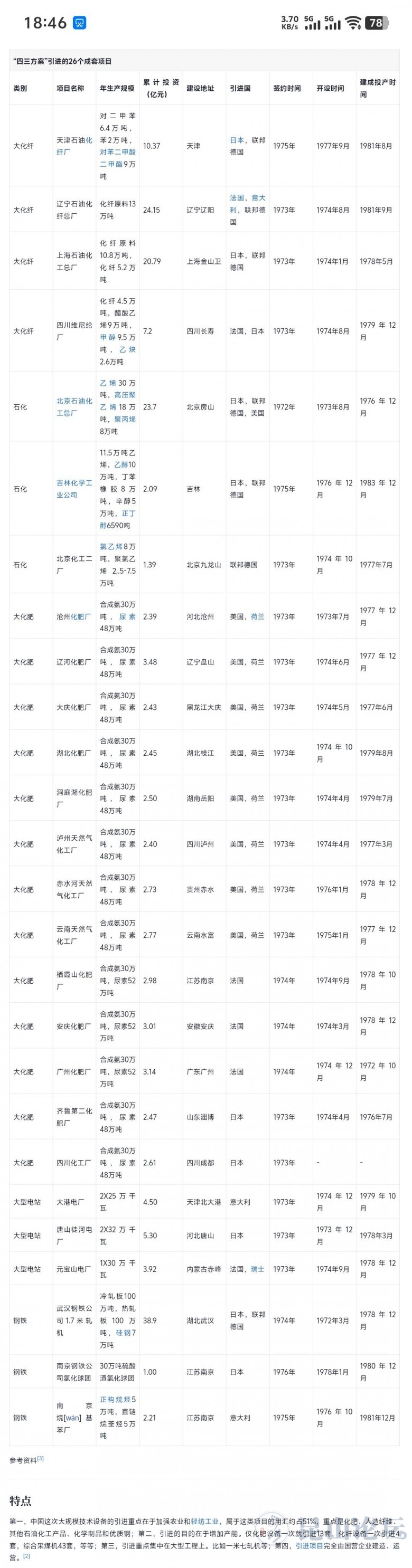Screen dimensions: 412x1568
Task: Follow the 引进项目 link
Action: (x=310, y=1545)
